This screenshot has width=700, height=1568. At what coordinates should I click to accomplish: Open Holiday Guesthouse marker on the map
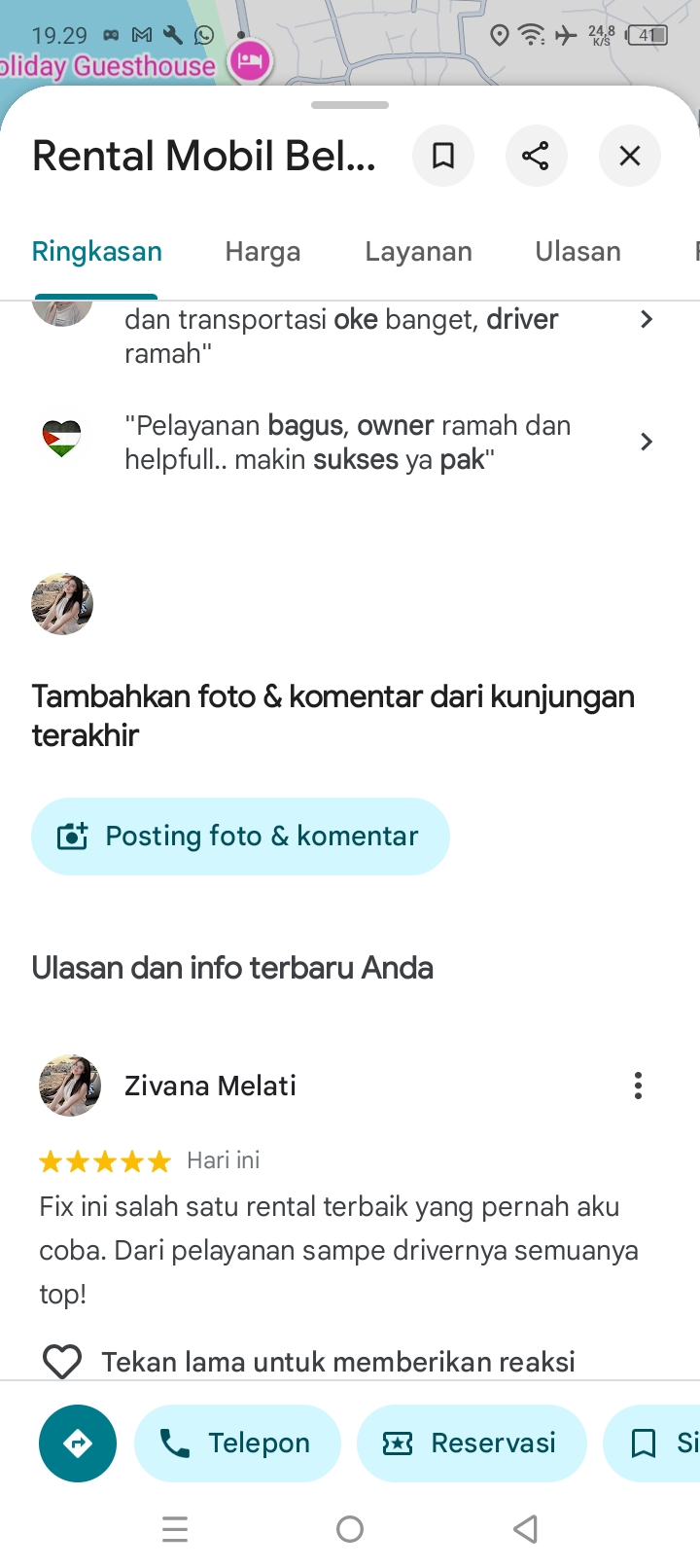click(x=250, y=61)
